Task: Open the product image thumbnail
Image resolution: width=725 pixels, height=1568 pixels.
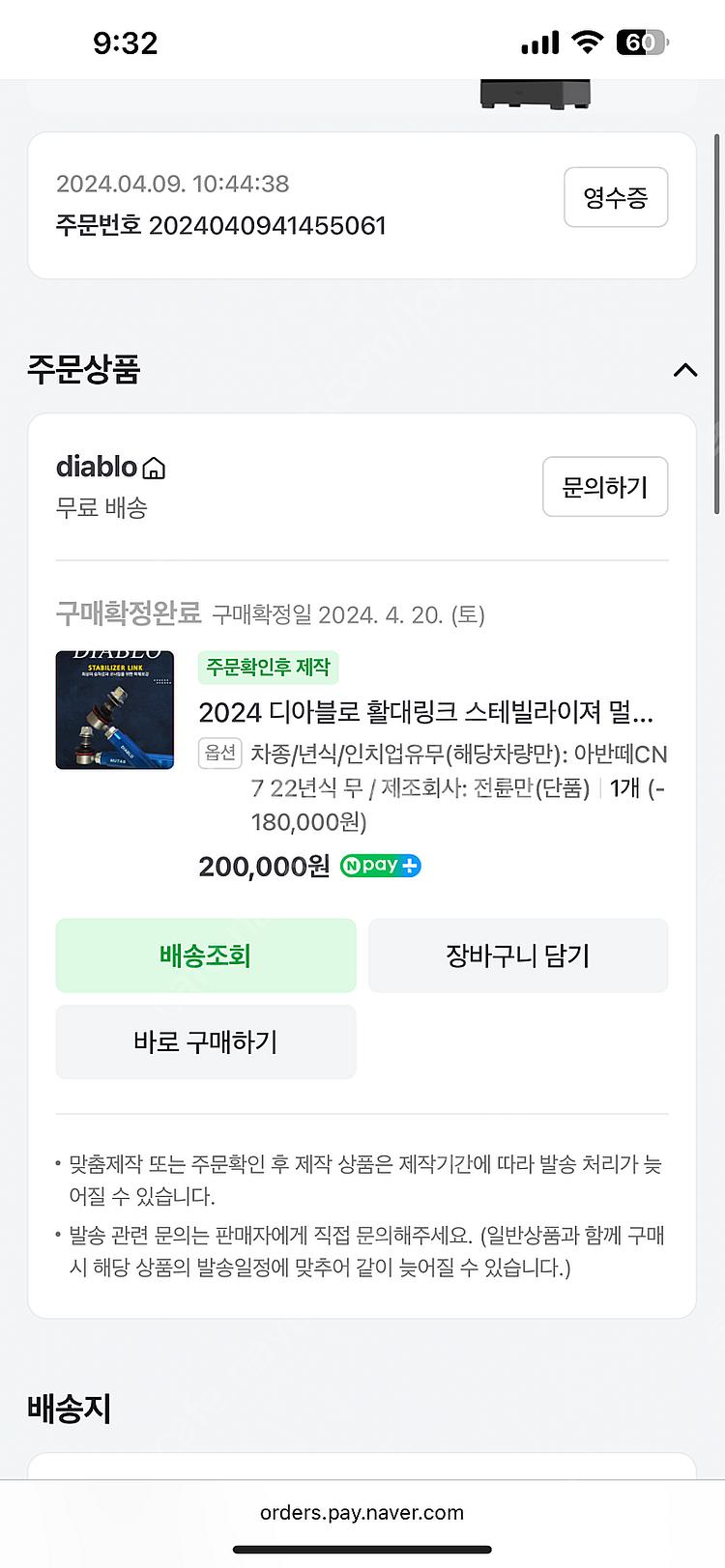Action: [114, 710]
